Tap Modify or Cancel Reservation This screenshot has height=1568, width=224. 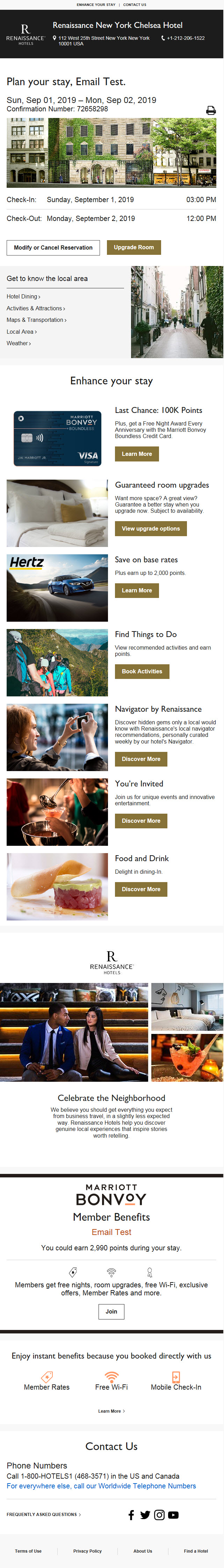pyautogui.click(x=53, y=247)
